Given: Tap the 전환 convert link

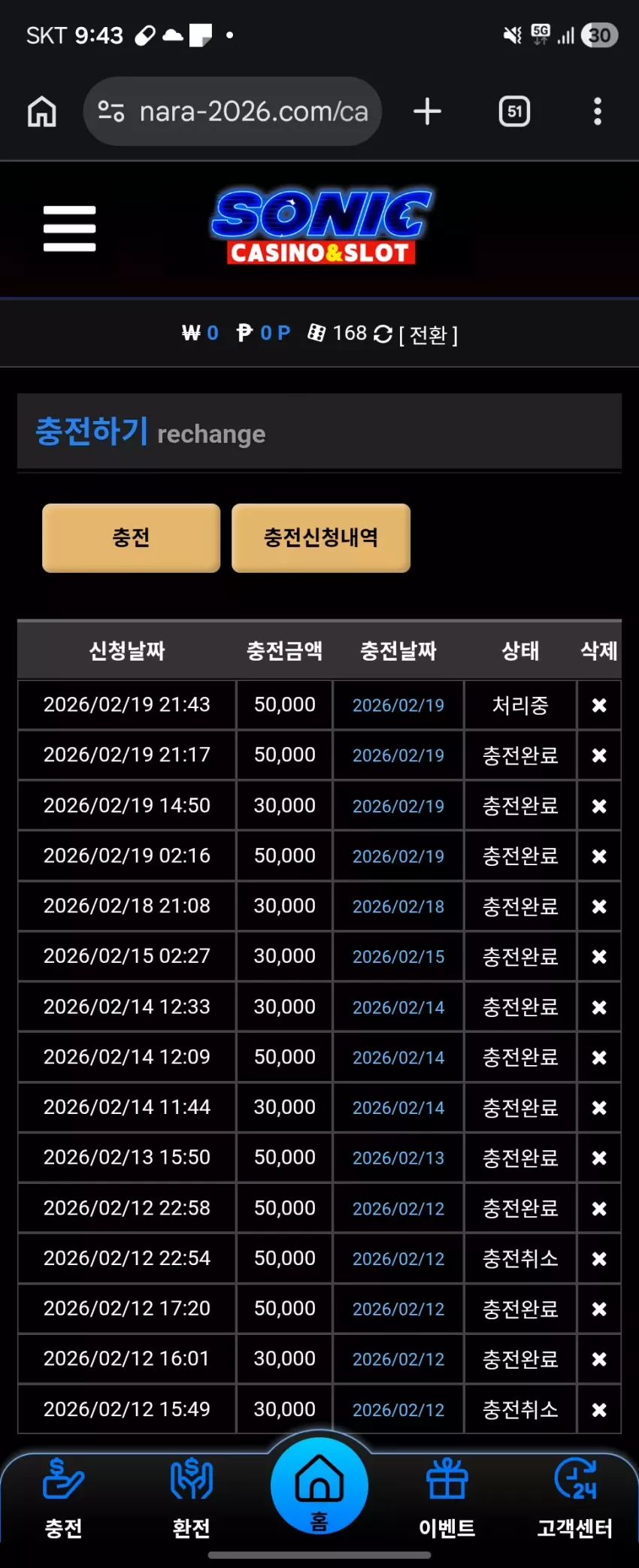Looking at the screenshot, I should coord(428,334).
